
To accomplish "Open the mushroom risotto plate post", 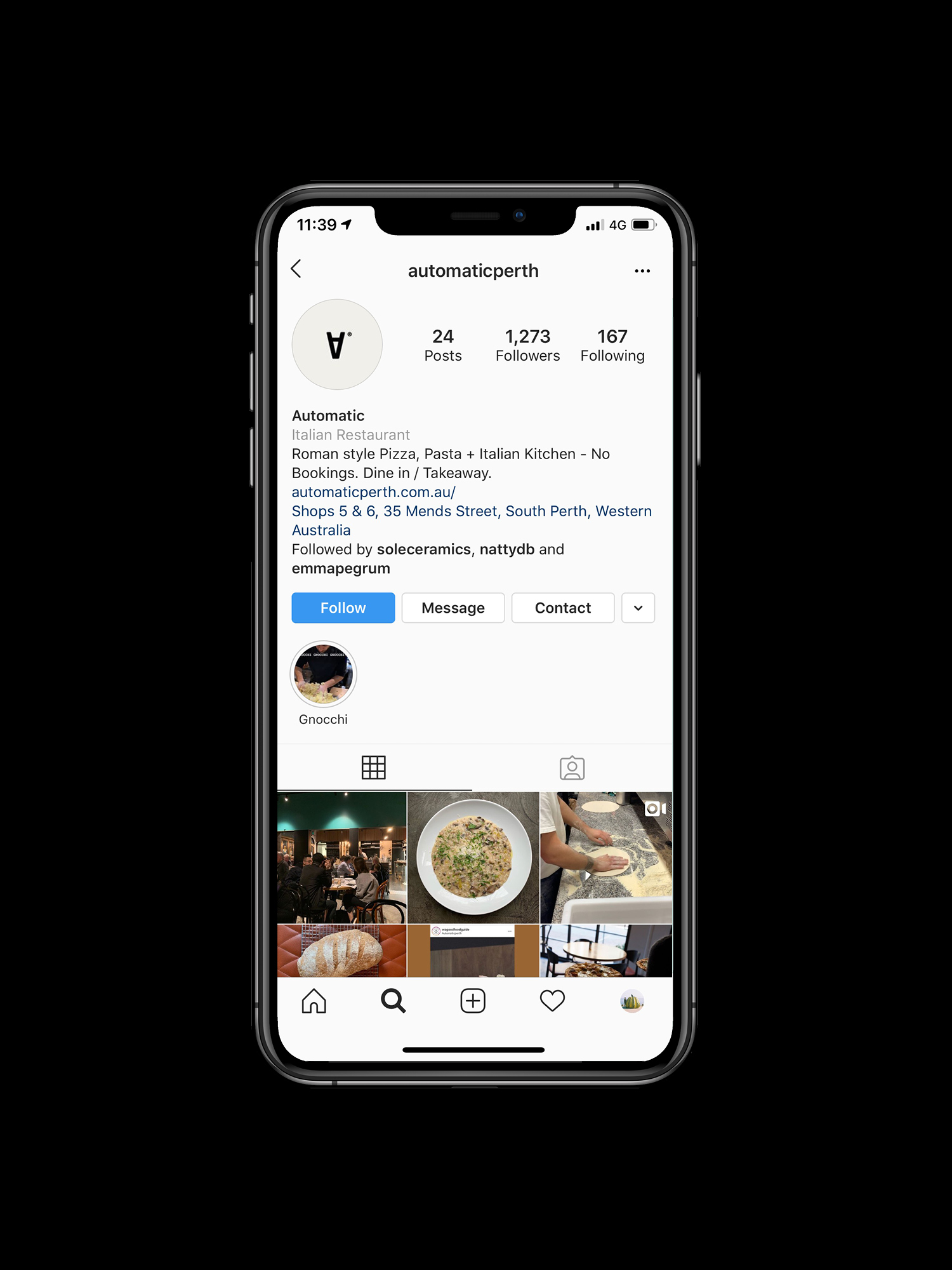I will coord(473,857).
